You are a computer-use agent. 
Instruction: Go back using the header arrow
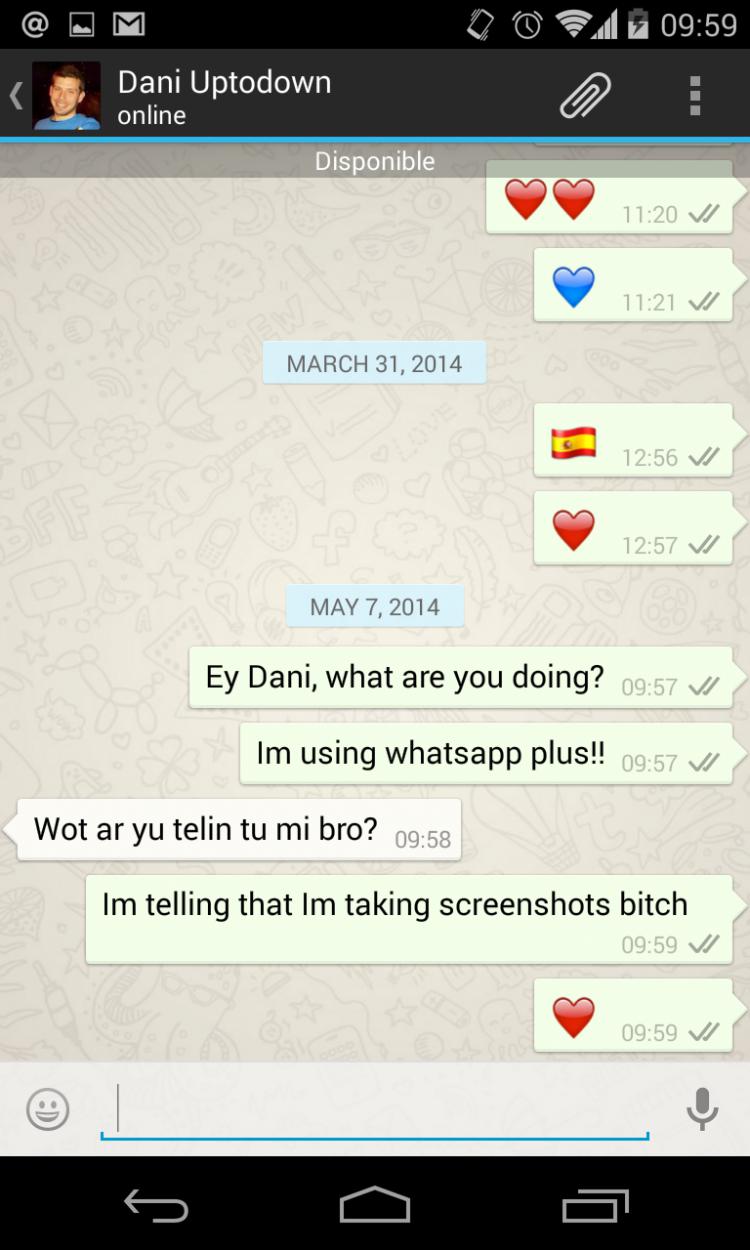pyautogui.click(x=16, y=96)
